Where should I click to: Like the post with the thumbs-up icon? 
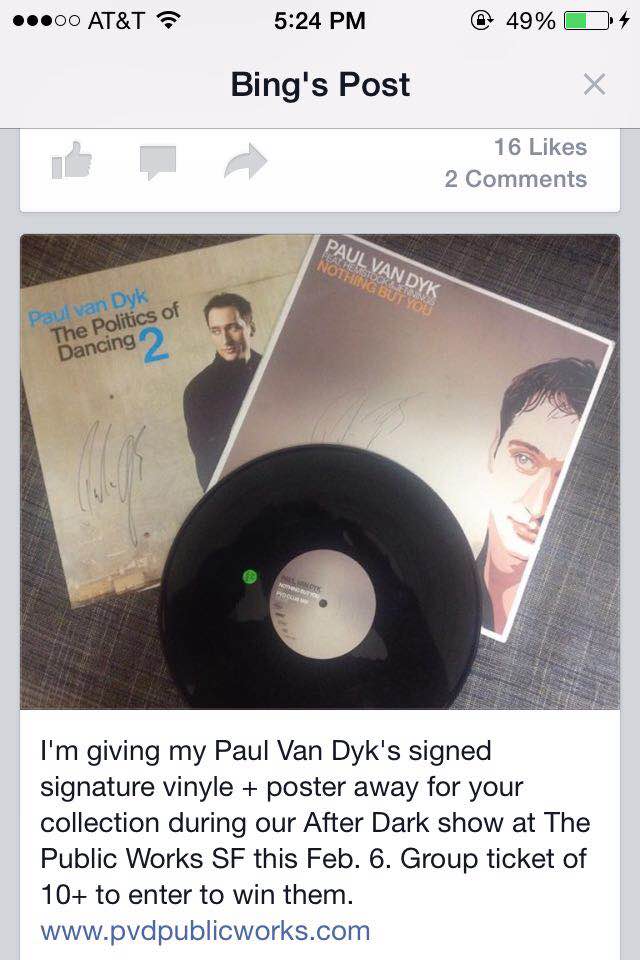[x=72, y=161]
